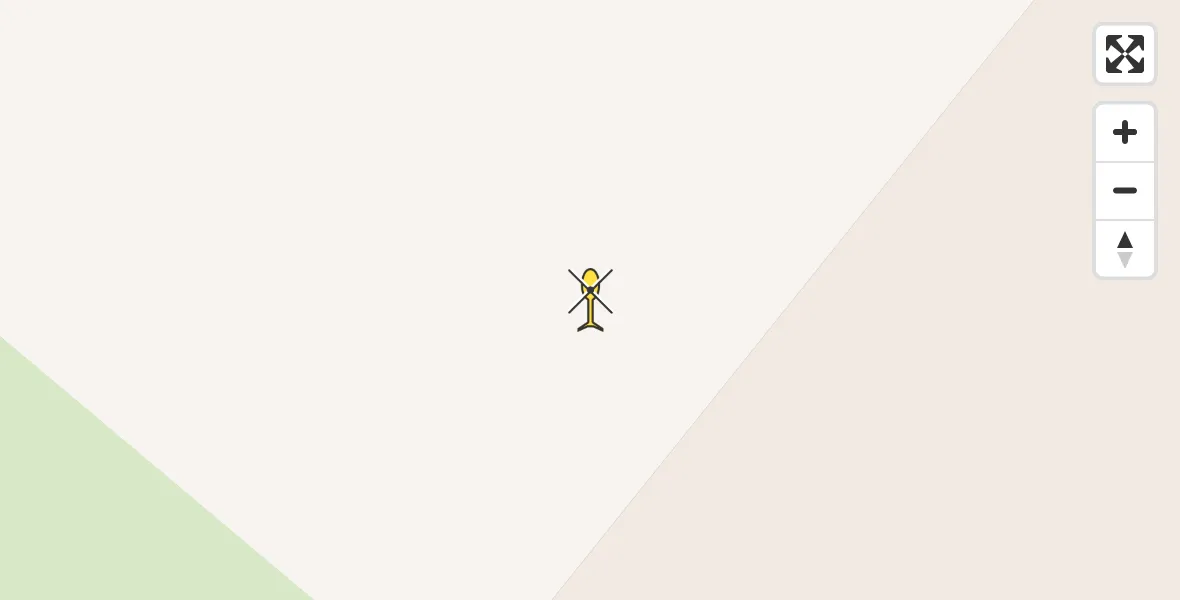Zoom in on the map

coord(1125,133)
